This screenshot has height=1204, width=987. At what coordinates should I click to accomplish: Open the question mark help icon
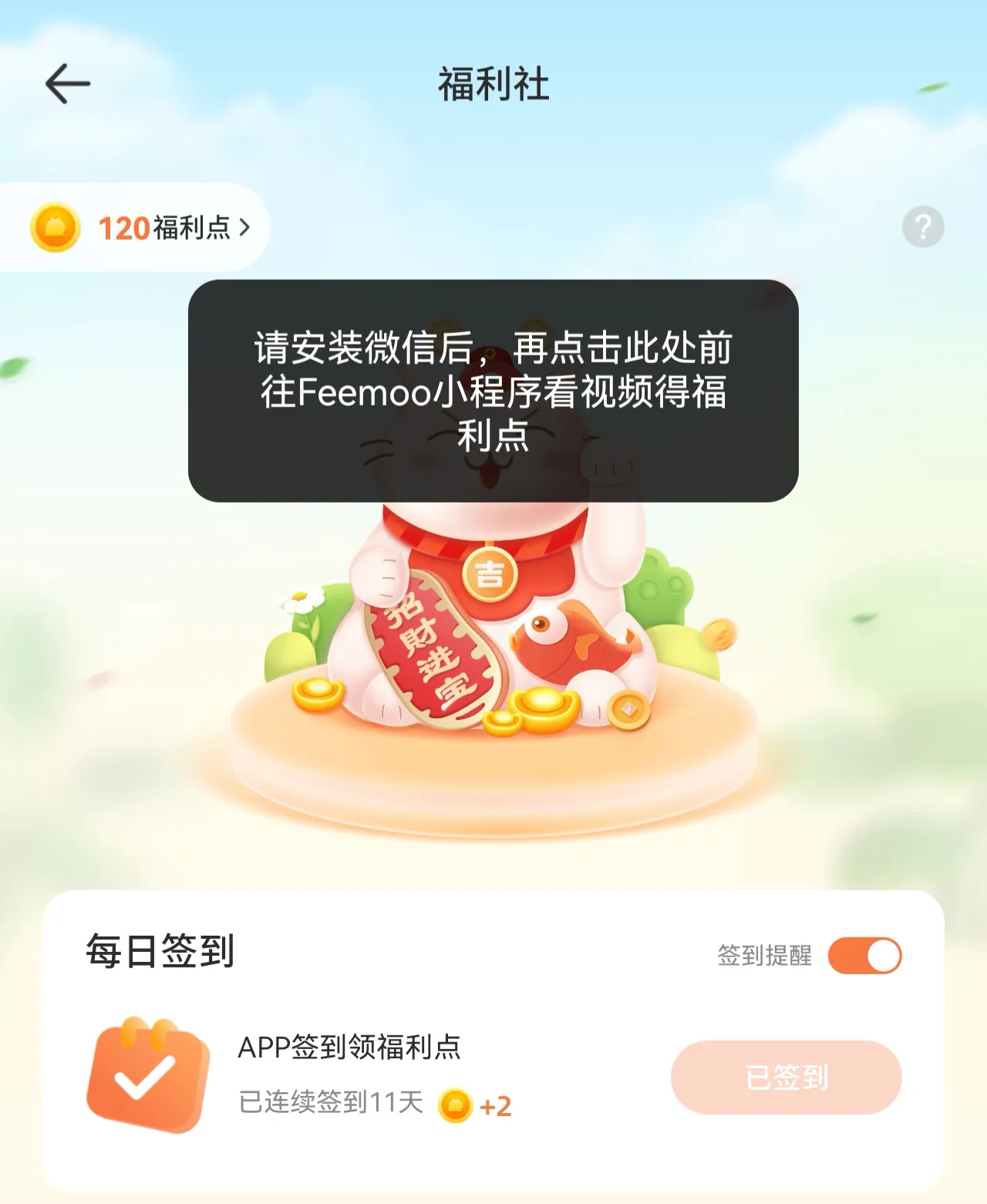coord(923,227)
